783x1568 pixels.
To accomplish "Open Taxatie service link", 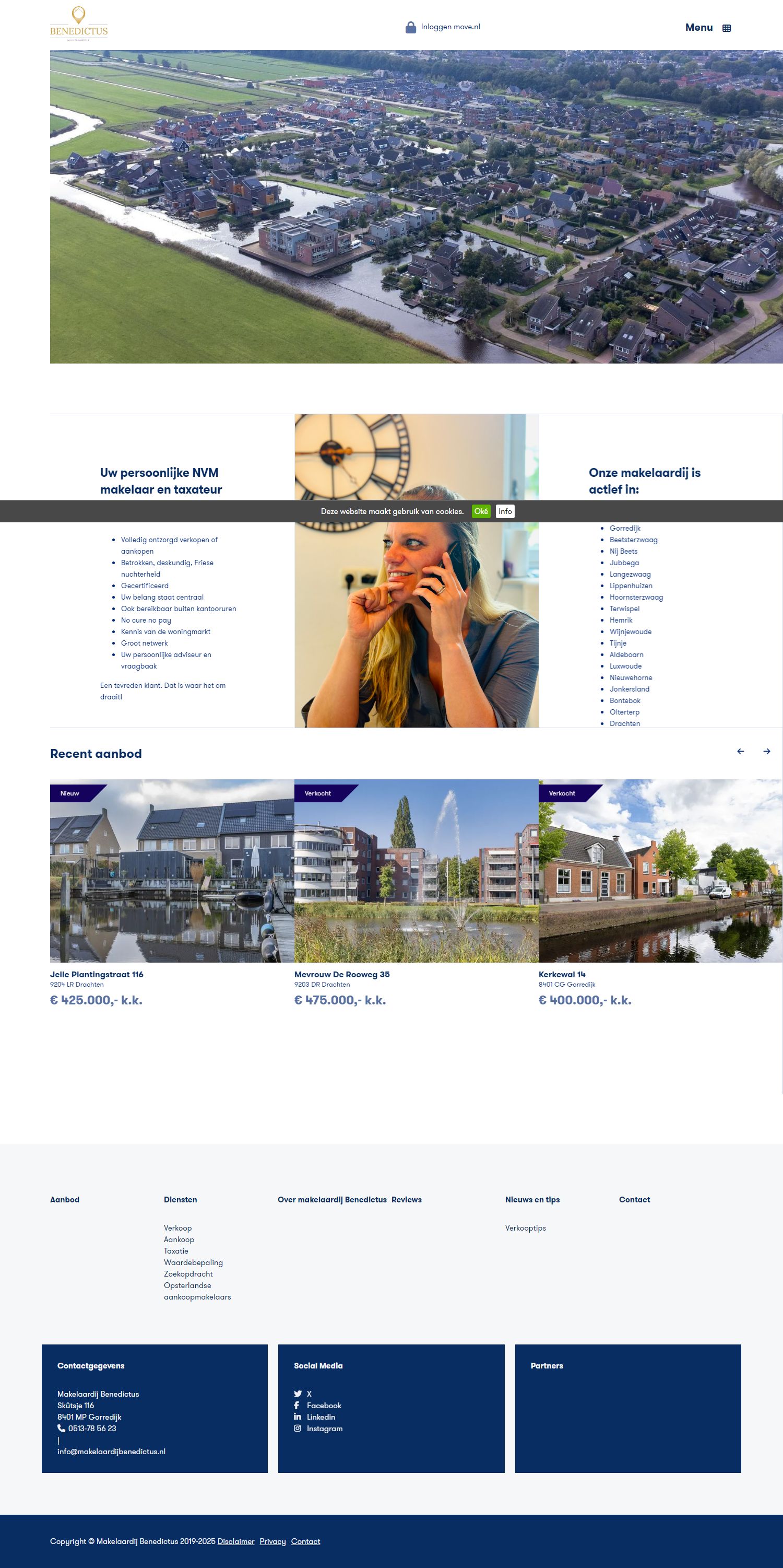I will coord(176,1251).
